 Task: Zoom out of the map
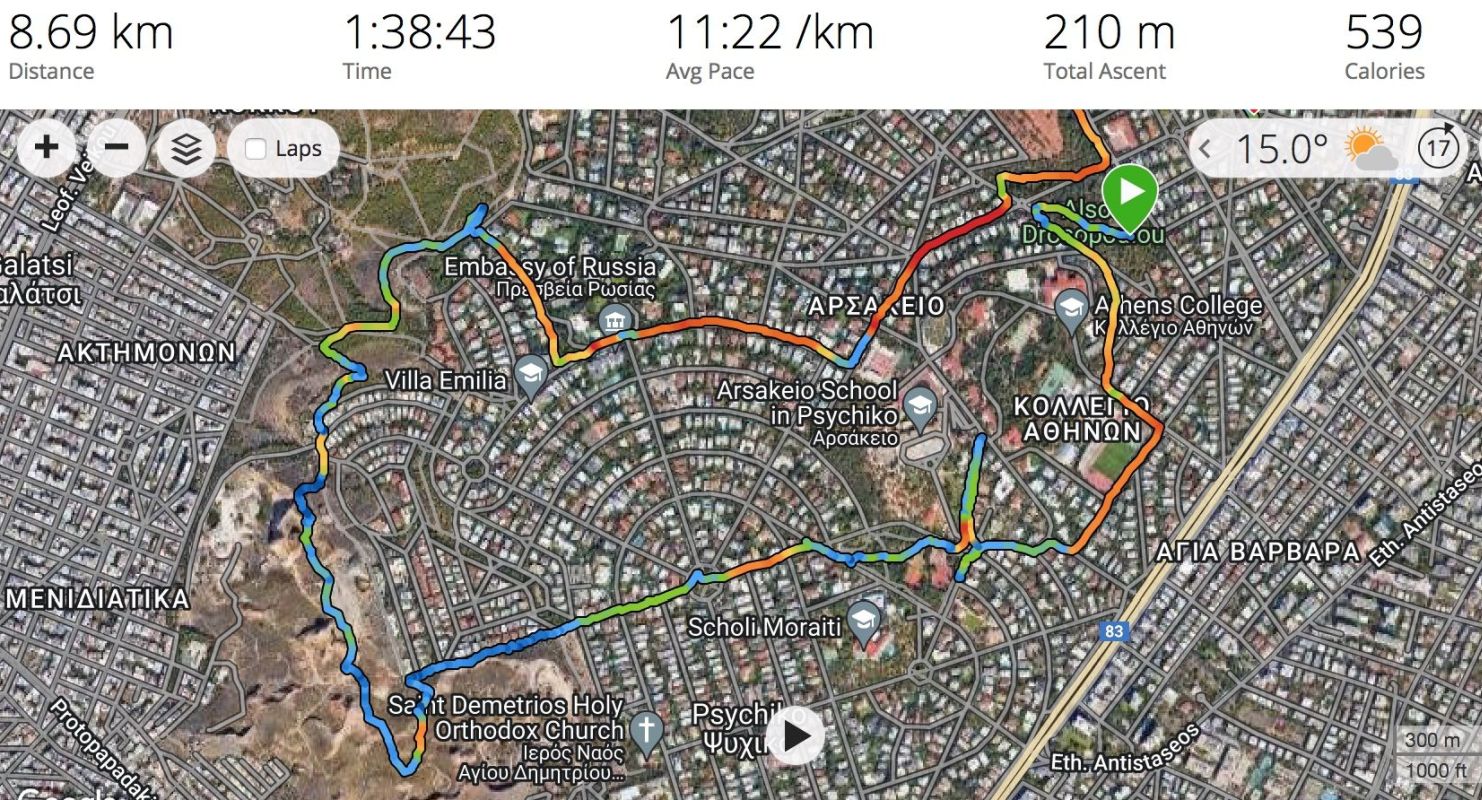116,148
